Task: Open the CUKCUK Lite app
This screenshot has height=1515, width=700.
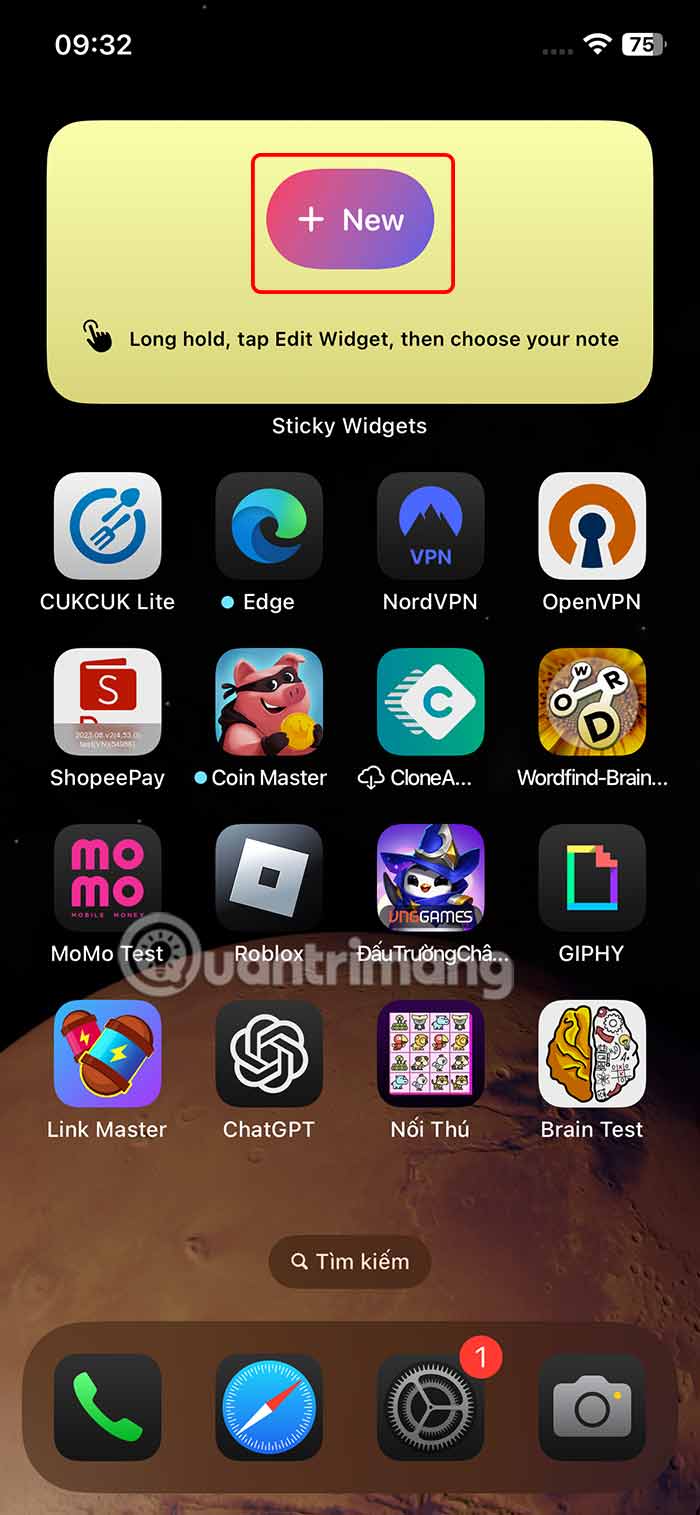Action: (x=107, y=526)
